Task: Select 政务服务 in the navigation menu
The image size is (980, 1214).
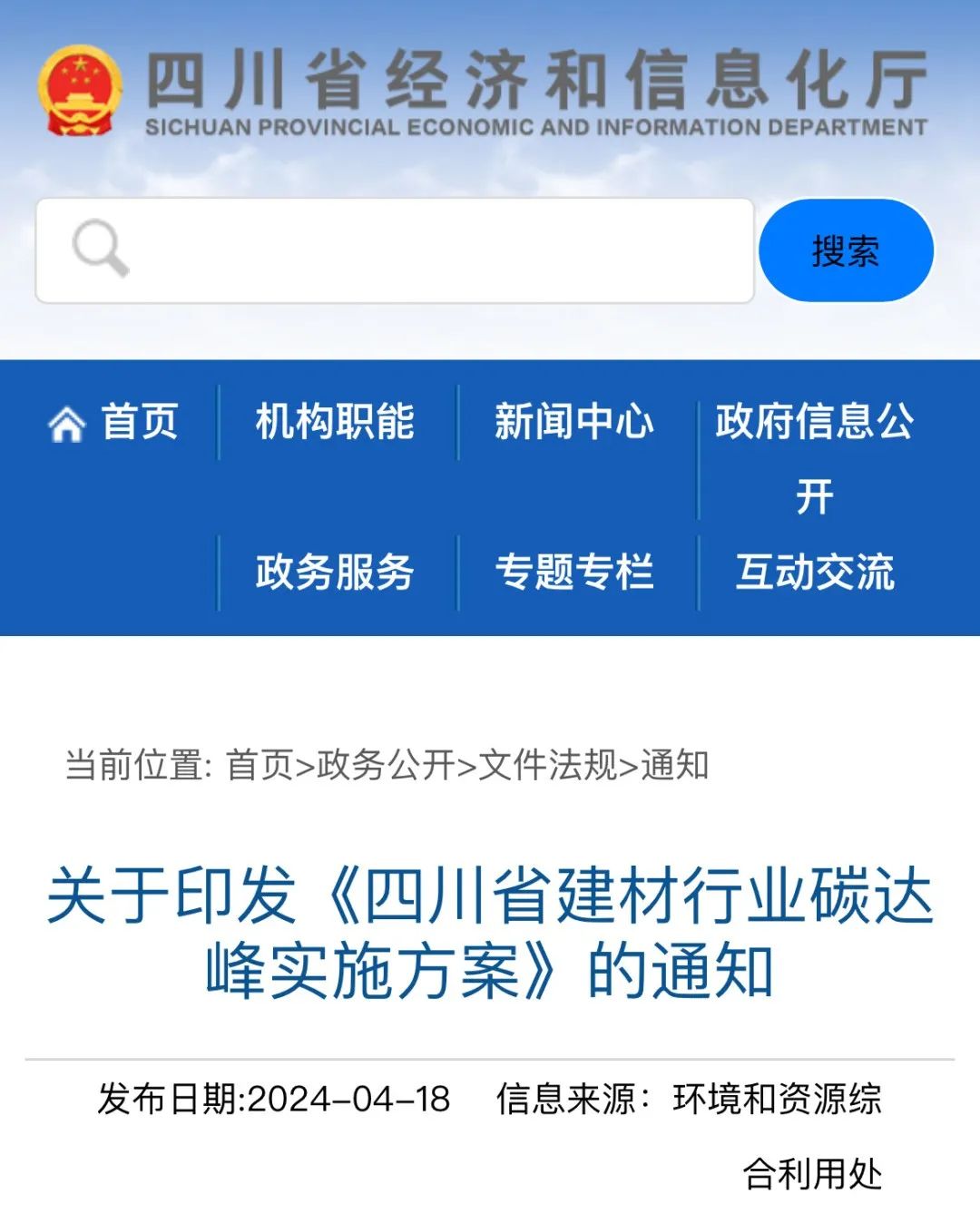Action: 334,572
